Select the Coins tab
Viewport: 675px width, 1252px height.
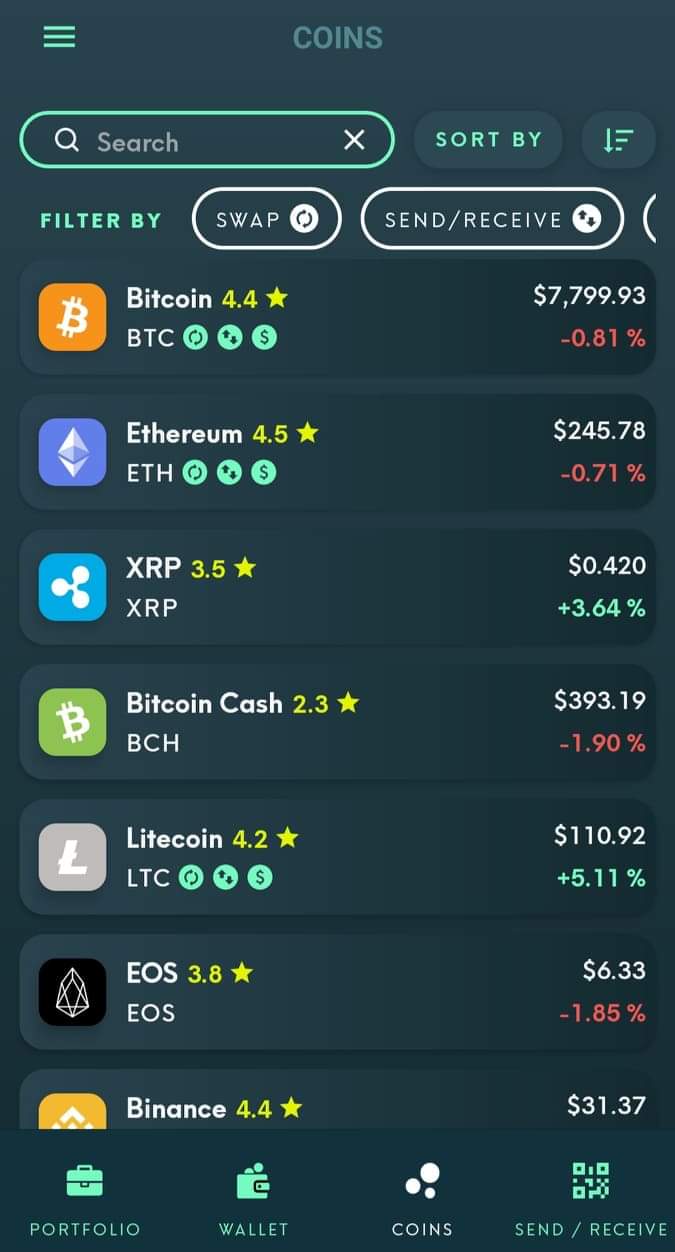(422, 1197)
